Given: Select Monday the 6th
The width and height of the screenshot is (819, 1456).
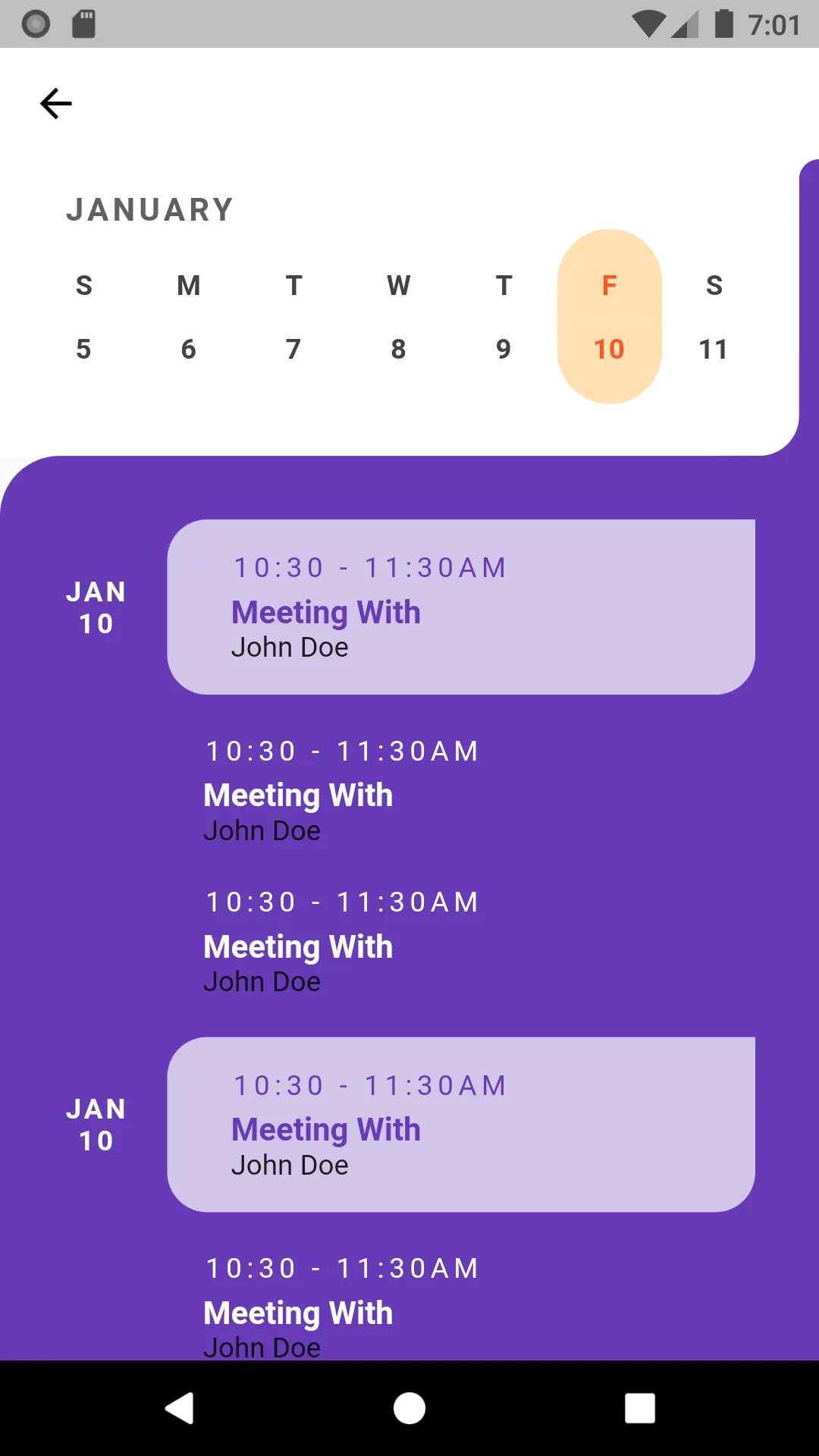Looking at the screenshot, I should 189,317.
